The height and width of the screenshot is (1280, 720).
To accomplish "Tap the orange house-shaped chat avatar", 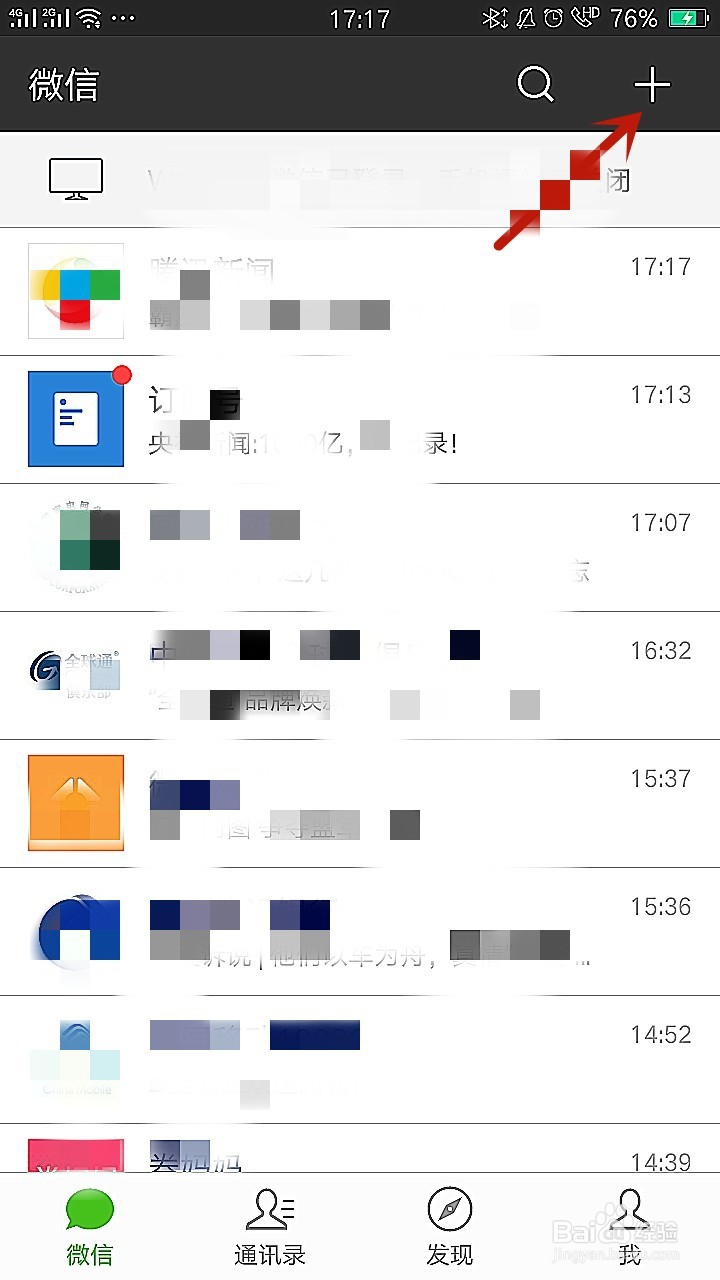I will (x=76, y=803).
